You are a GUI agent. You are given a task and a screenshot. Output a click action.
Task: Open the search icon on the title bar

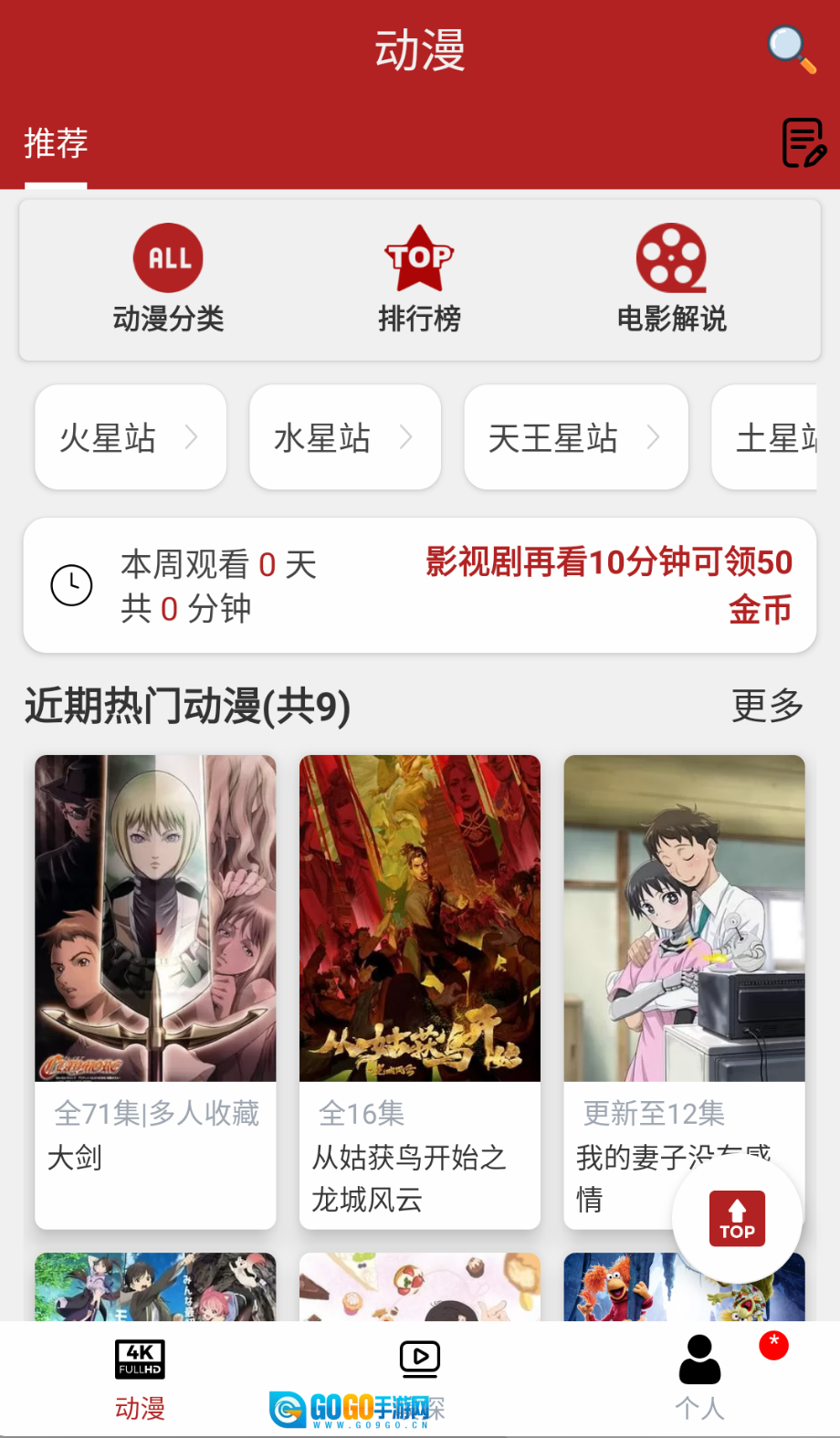point(789,50)
